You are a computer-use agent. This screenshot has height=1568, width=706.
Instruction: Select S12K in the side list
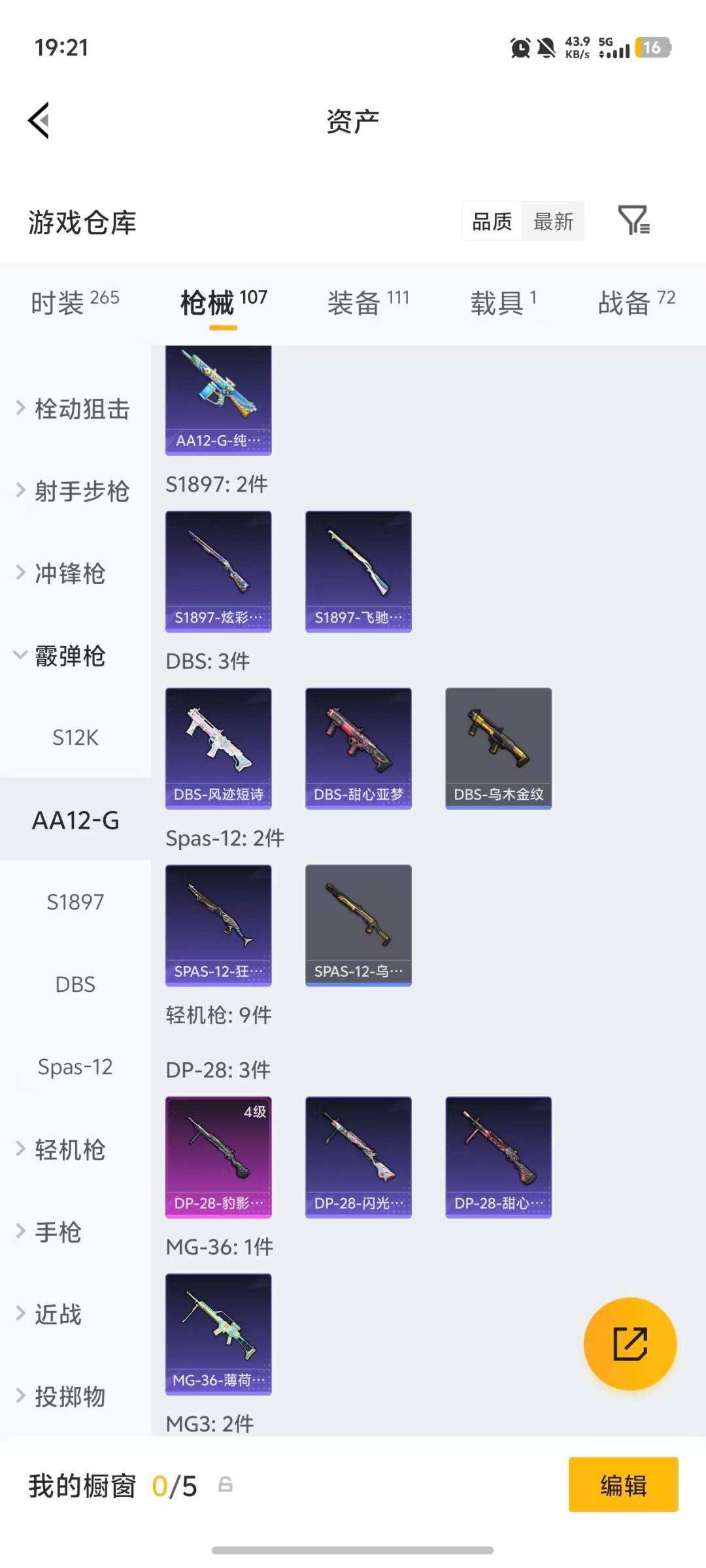[75, 738]
